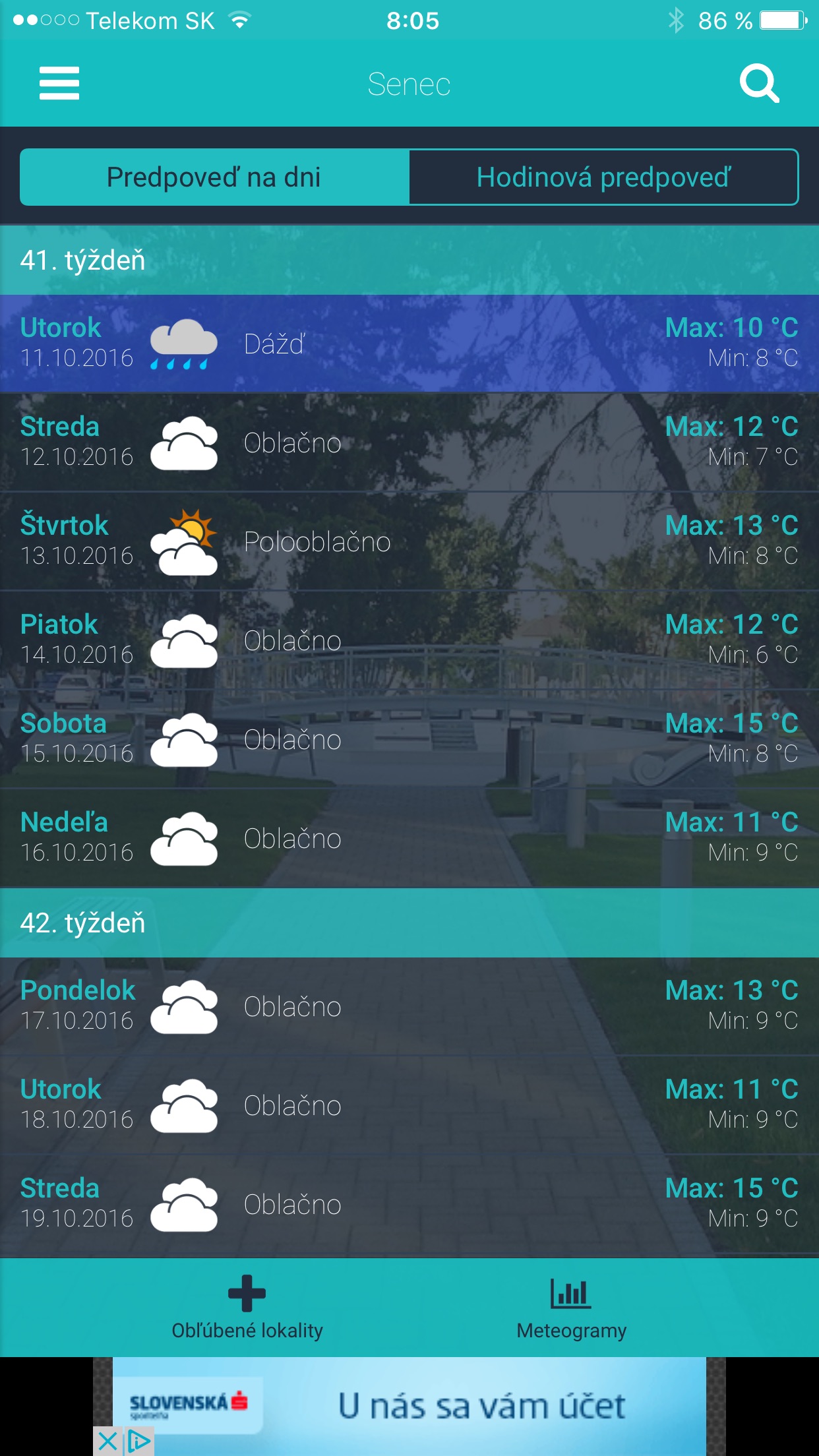Open forecast for Streda 12.10.2016
This screenshot has width=819, height=1456.
[x=409, y=442]
